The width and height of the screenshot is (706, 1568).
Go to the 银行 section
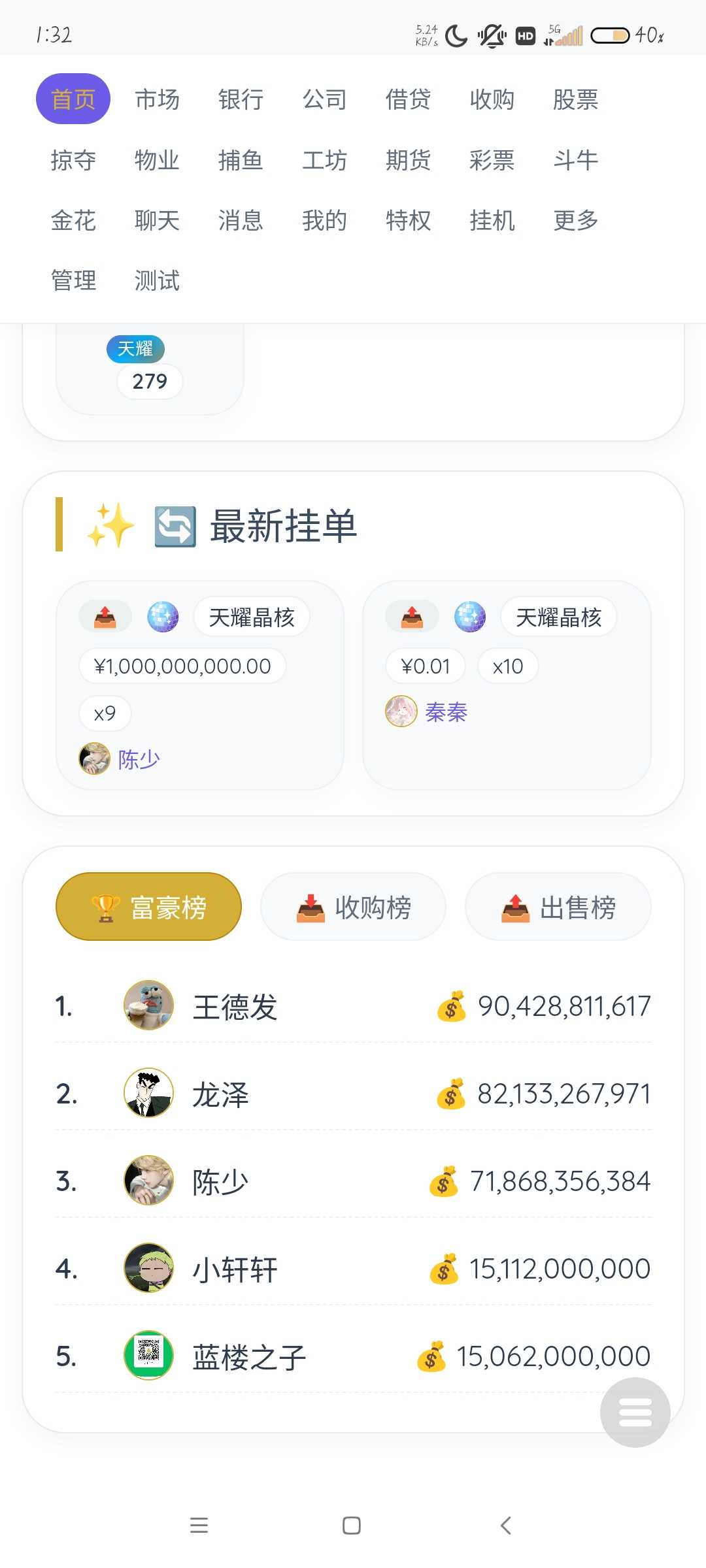point(241,99)
